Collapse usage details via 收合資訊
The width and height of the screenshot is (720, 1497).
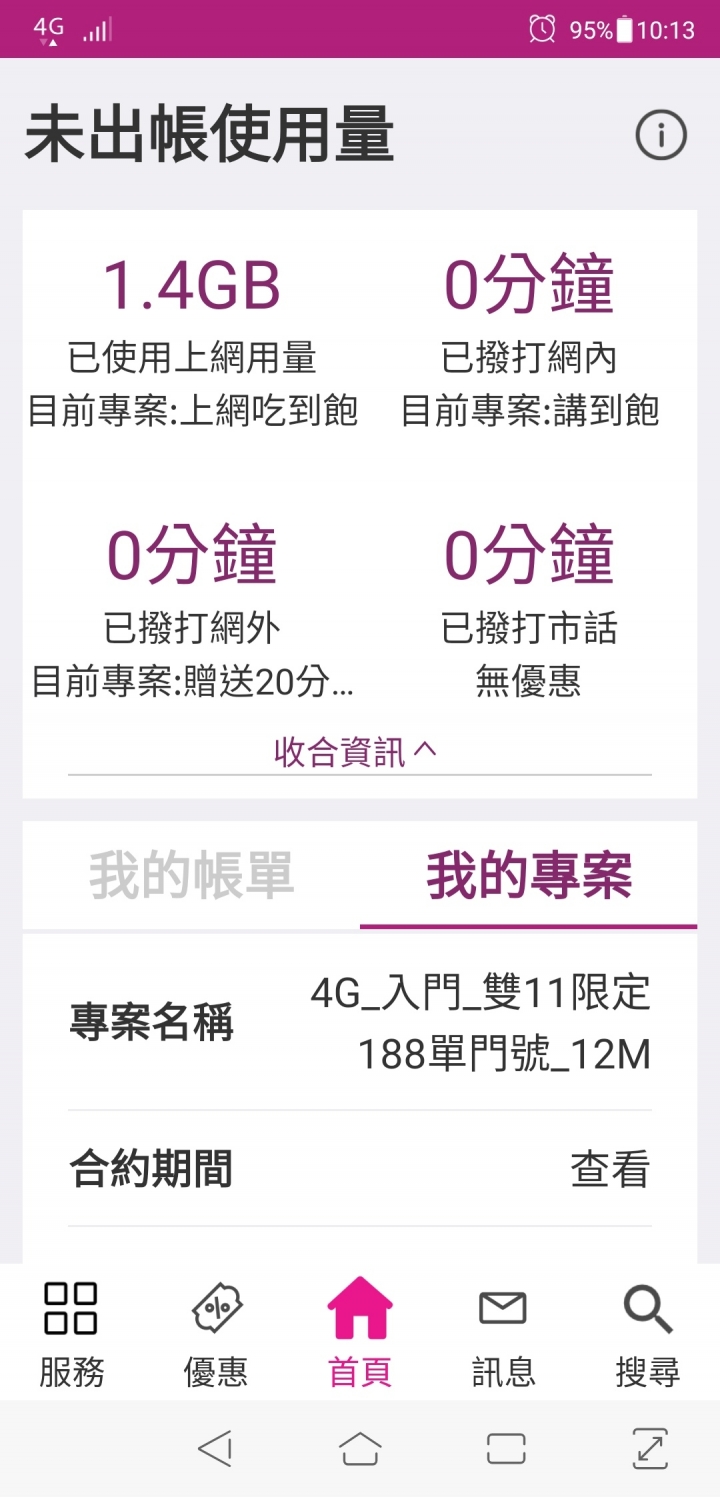tap(356, 752)
